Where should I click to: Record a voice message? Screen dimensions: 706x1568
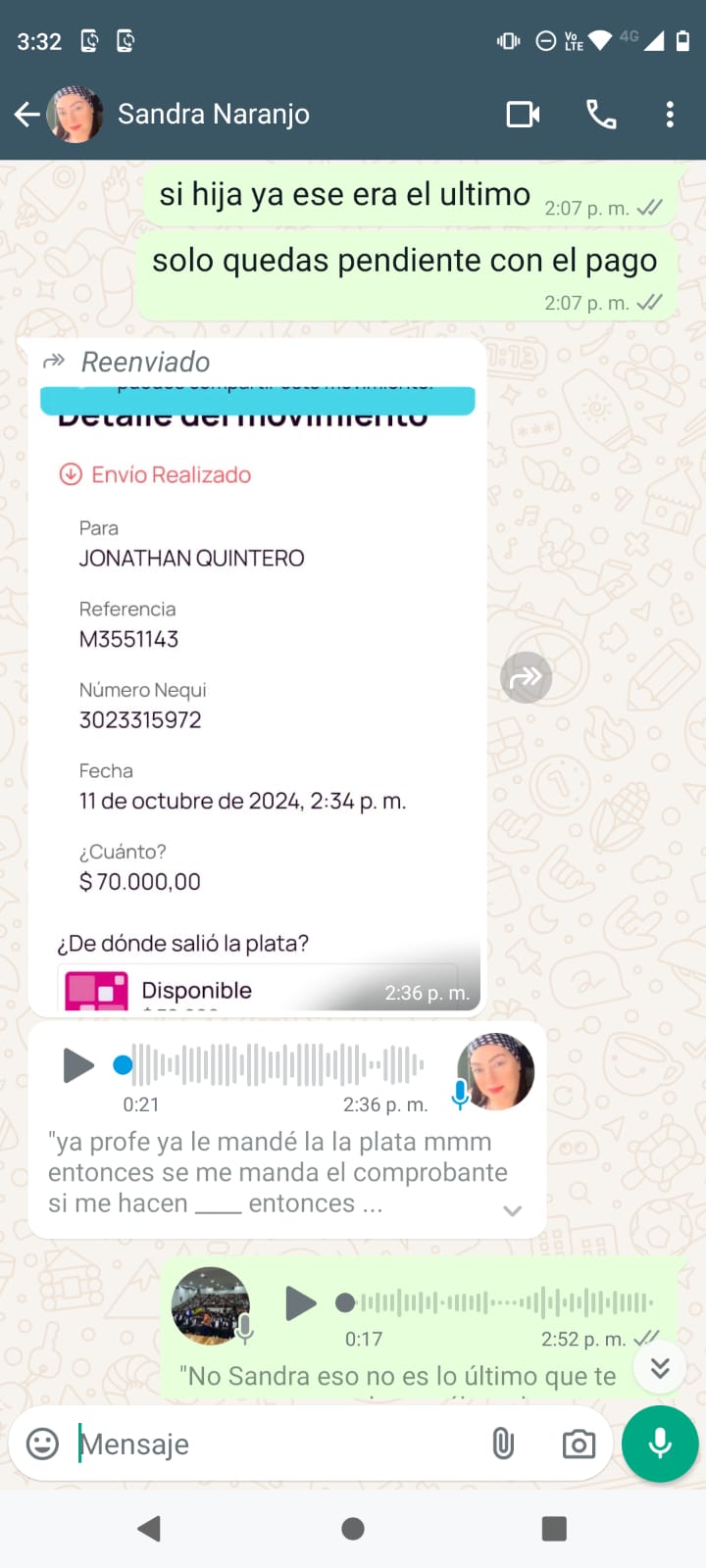point(660,1444)
